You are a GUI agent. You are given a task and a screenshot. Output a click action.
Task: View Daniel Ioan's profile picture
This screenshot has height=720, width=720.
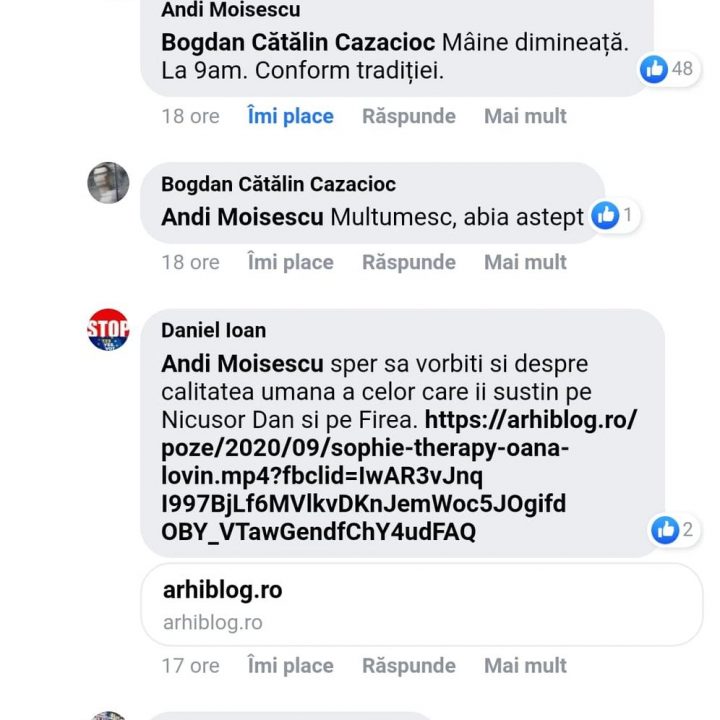coord(108,329)
